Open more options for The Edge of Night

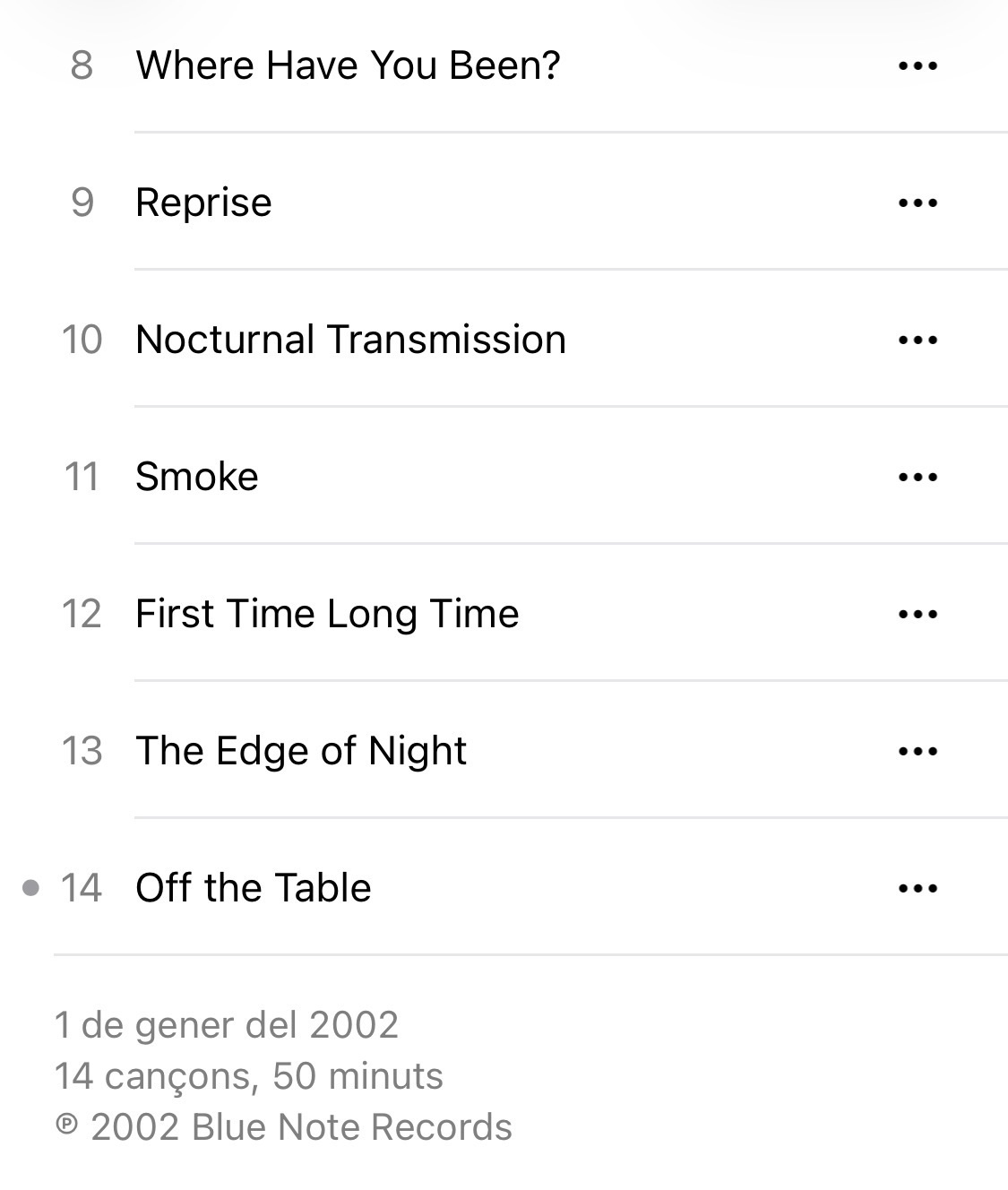coord(918,752)
